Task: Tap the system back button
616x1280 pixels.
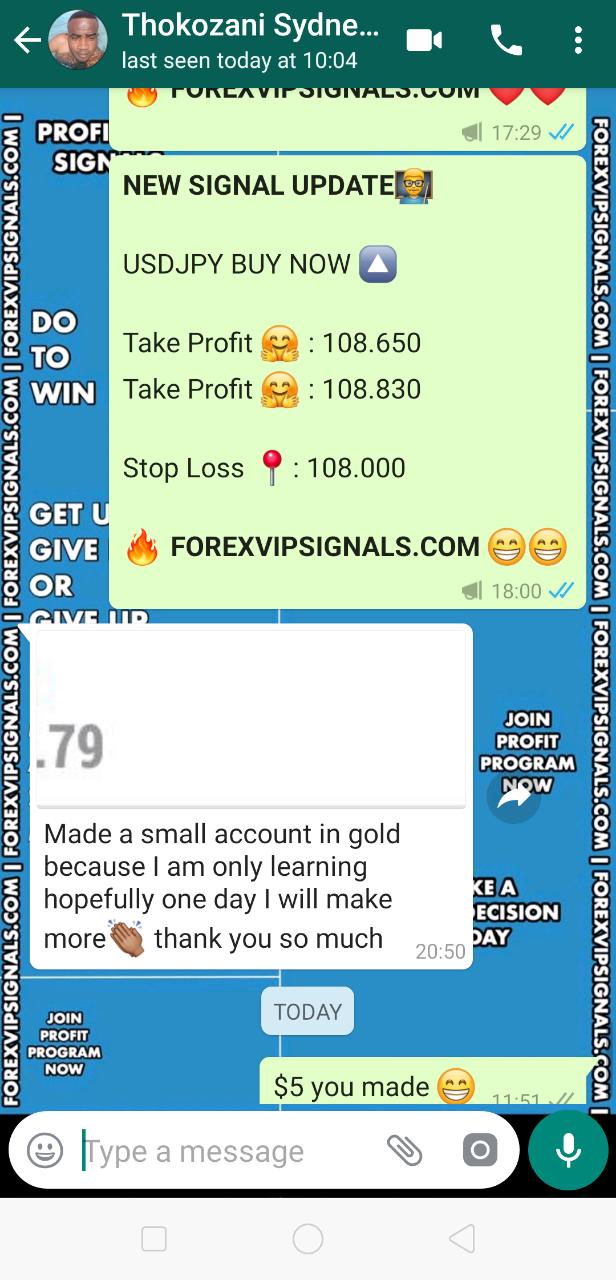Action: point(461,1240)
